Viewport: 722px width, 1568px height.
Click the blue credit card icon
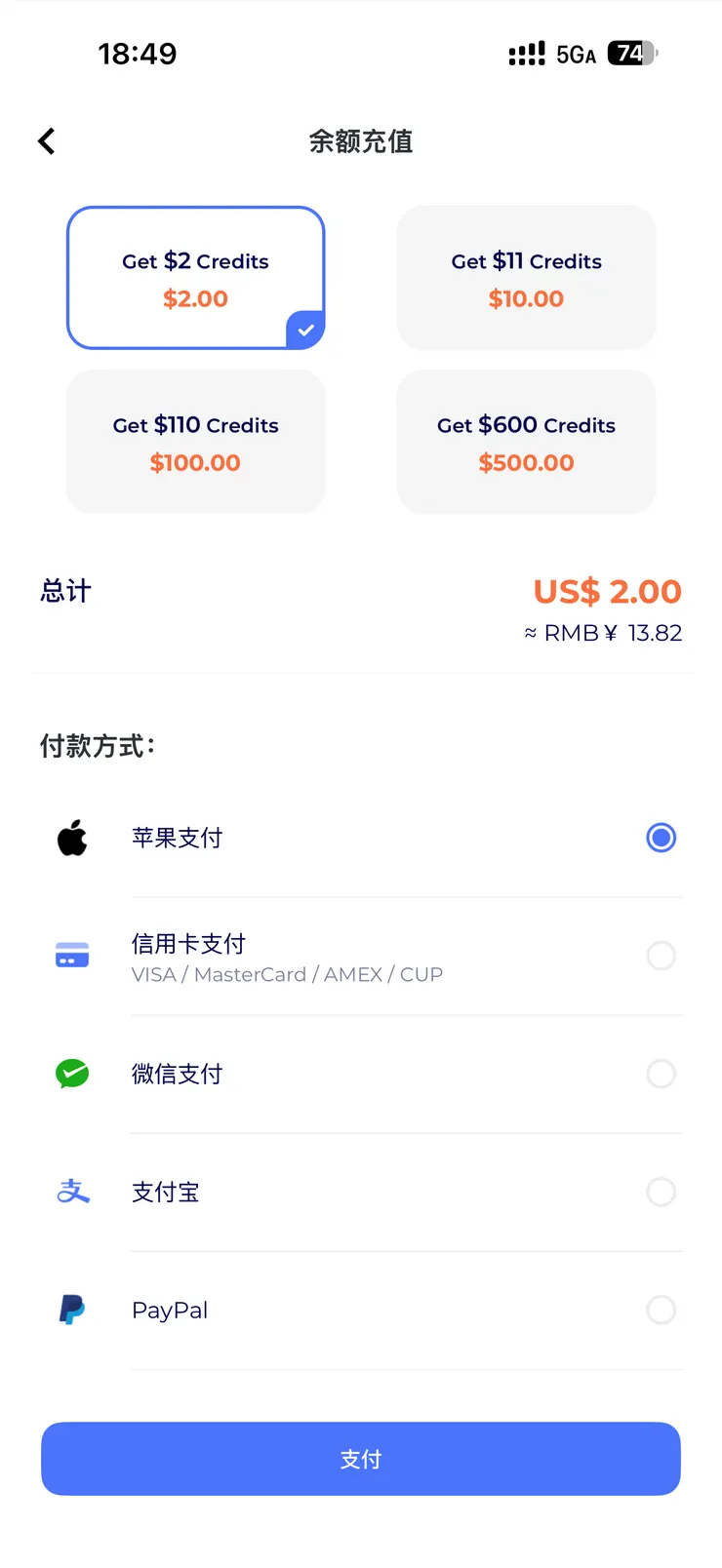click(72, 956)
